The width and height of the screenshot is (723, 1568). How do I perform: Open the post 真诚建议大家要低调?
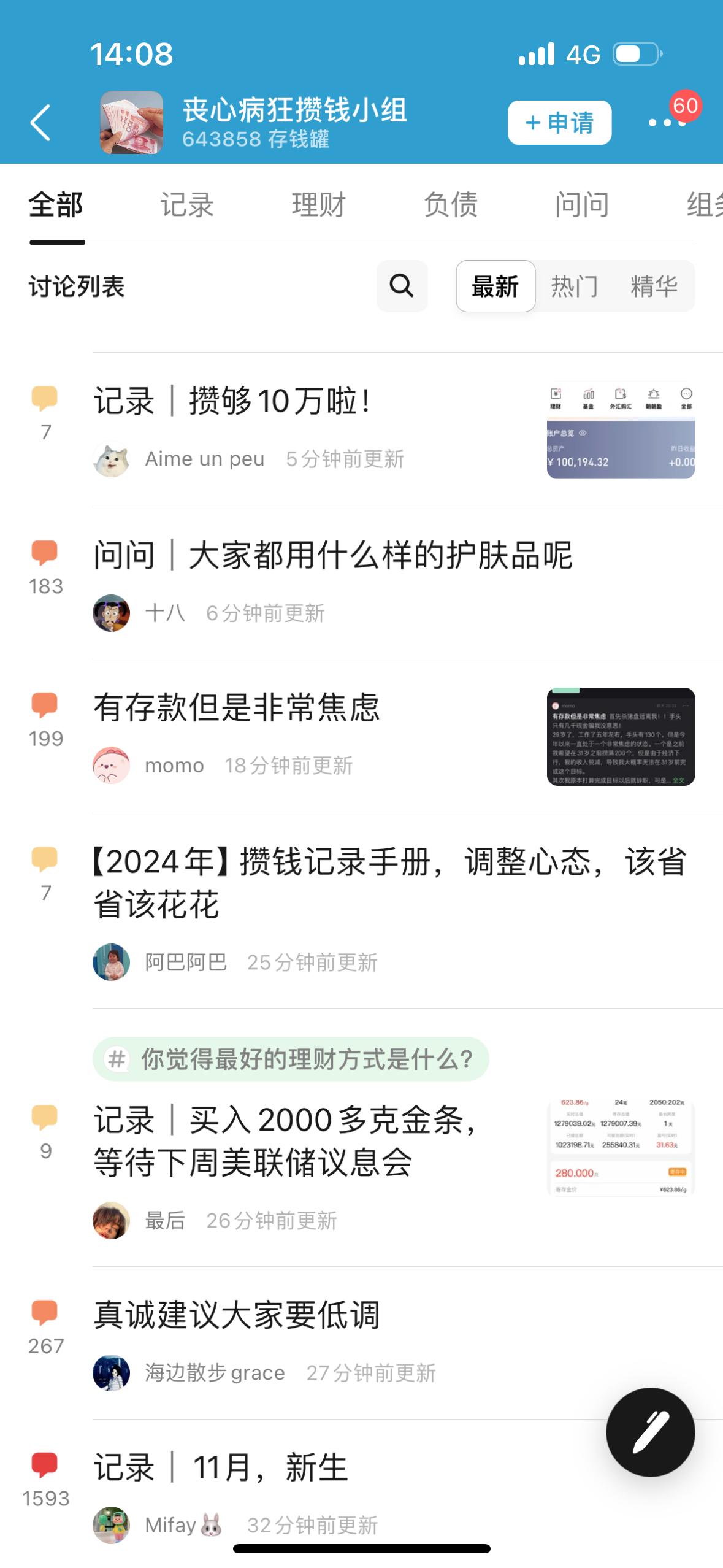point(237,1315)
